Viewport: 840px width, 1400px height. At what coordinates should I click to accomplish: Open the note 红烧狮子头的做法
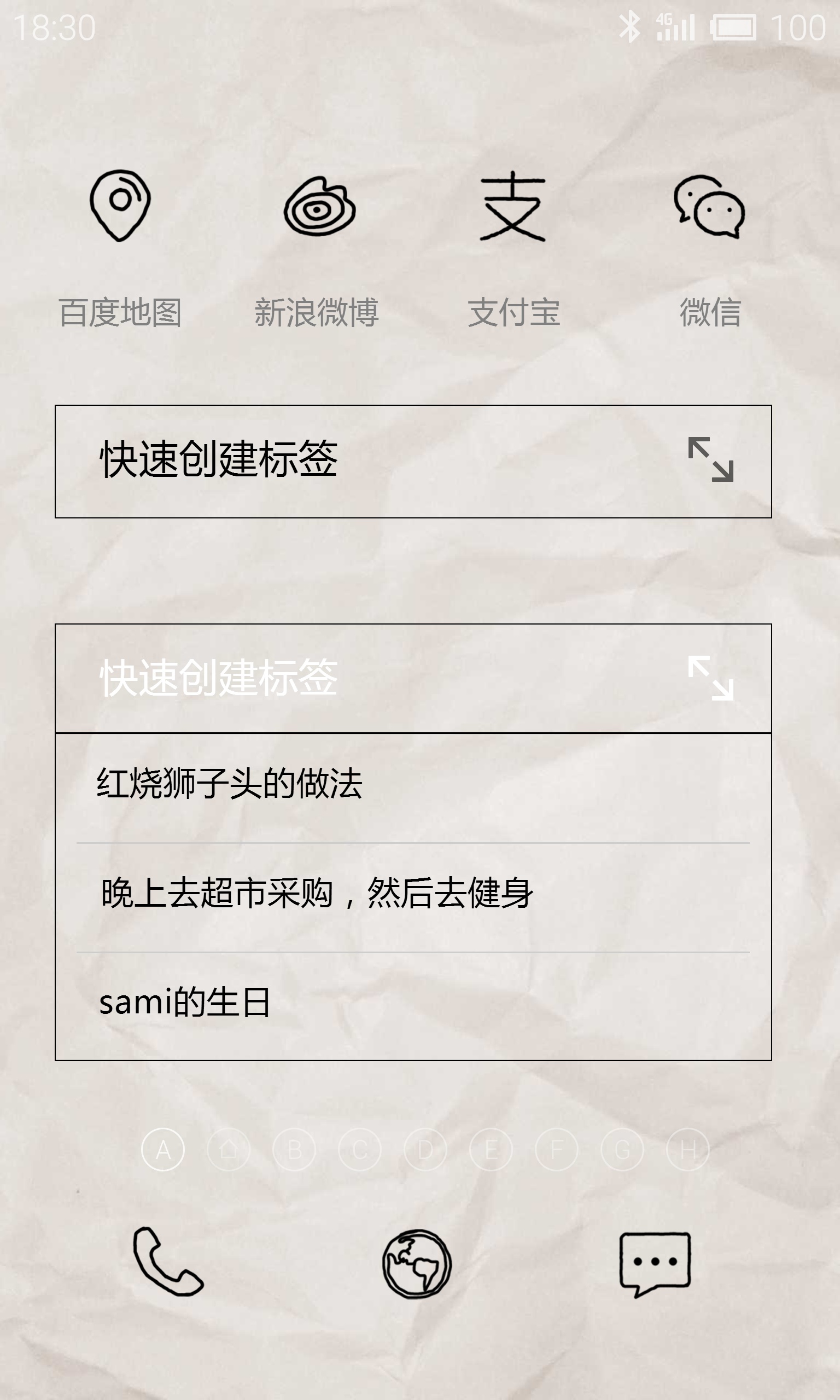coord(229,784)
